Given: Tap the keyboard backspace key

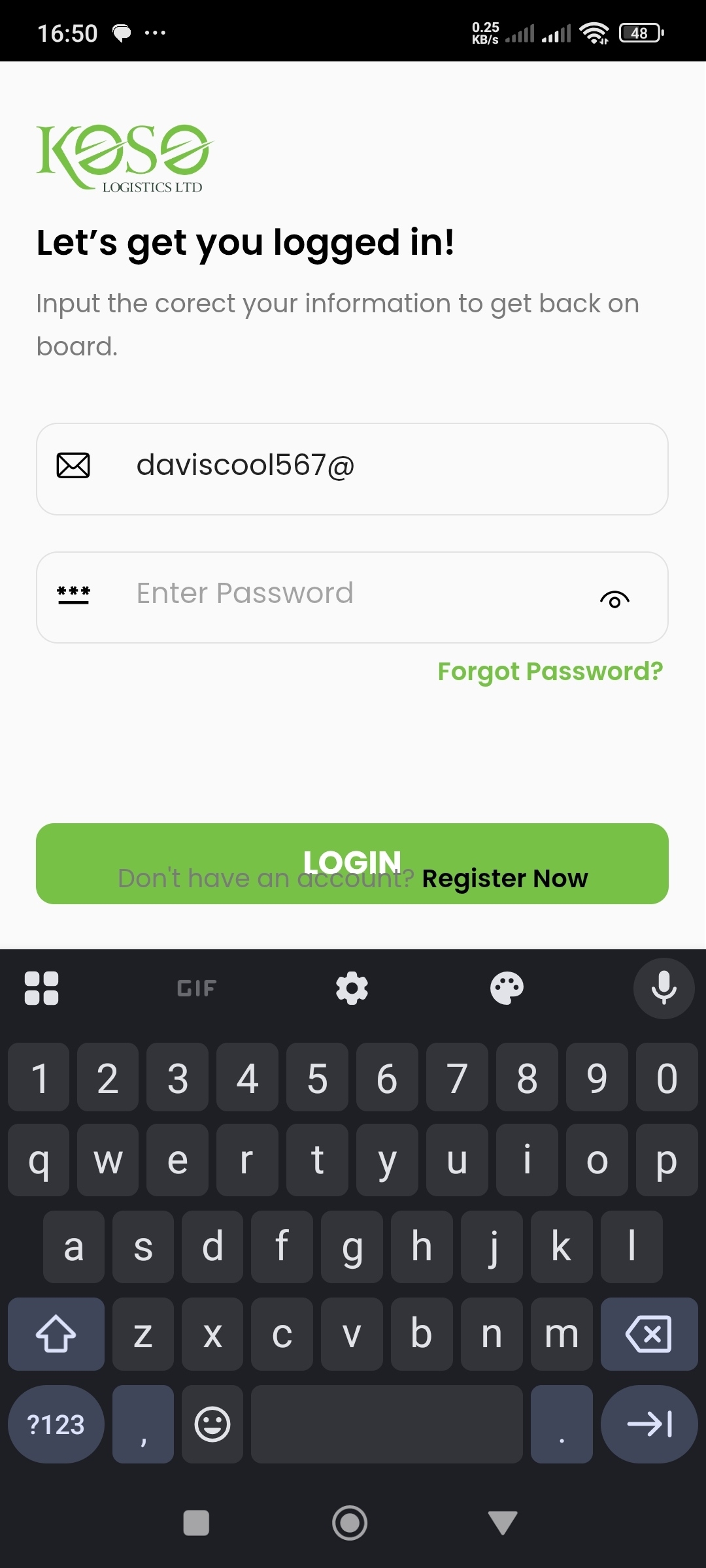Looking at the screenshot, I should pos(648,1334).
